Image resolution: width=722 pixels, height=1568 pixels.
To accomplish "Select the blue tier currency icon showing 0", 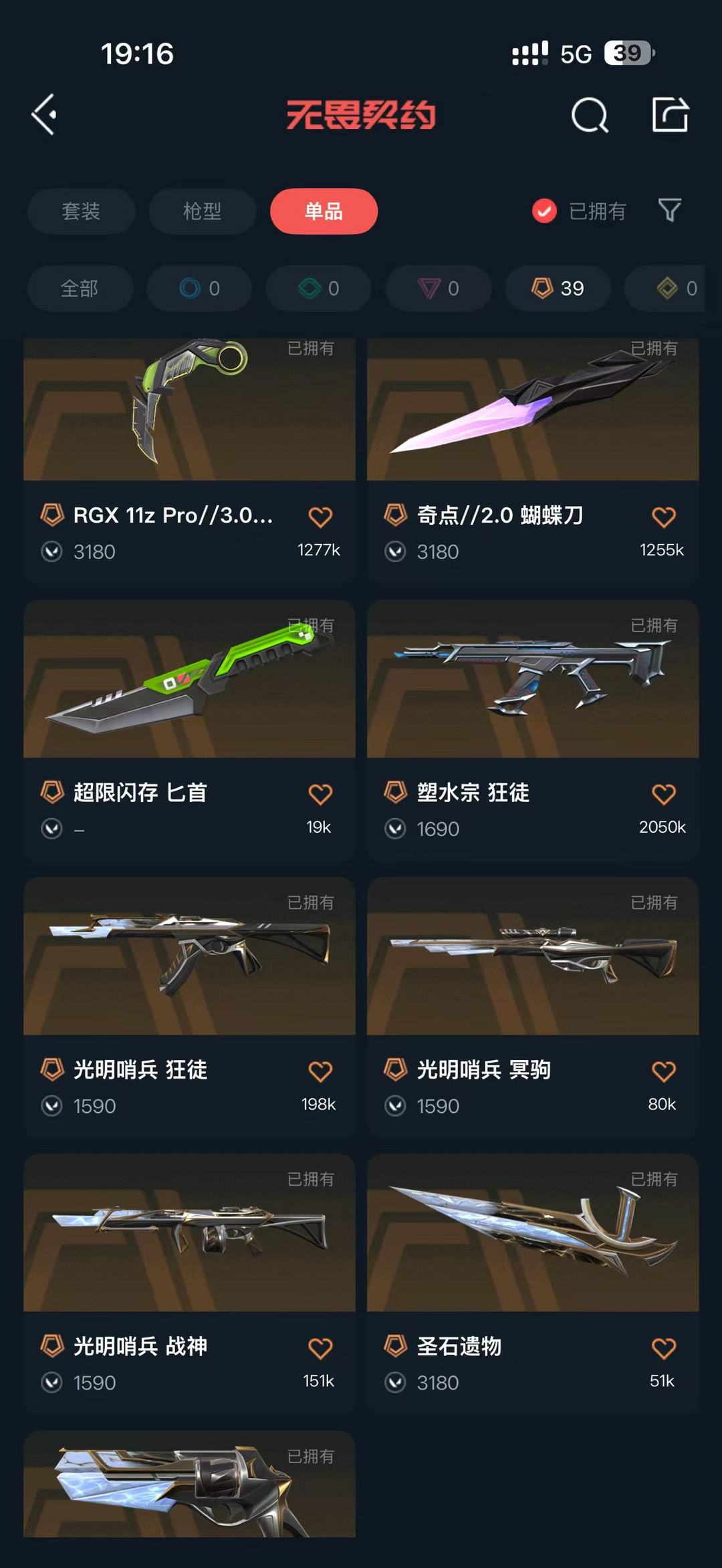I will 199,288.
